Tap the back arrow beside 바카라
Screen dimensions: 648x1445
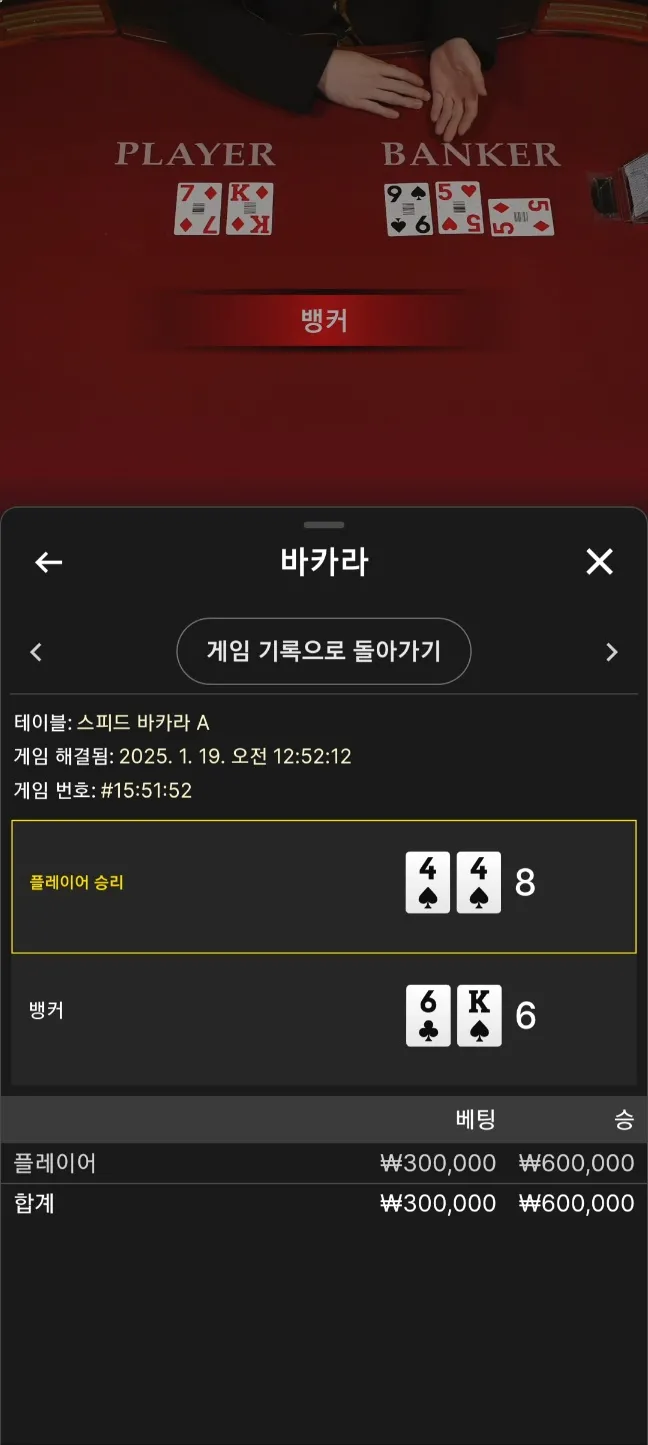coord(49,563)
